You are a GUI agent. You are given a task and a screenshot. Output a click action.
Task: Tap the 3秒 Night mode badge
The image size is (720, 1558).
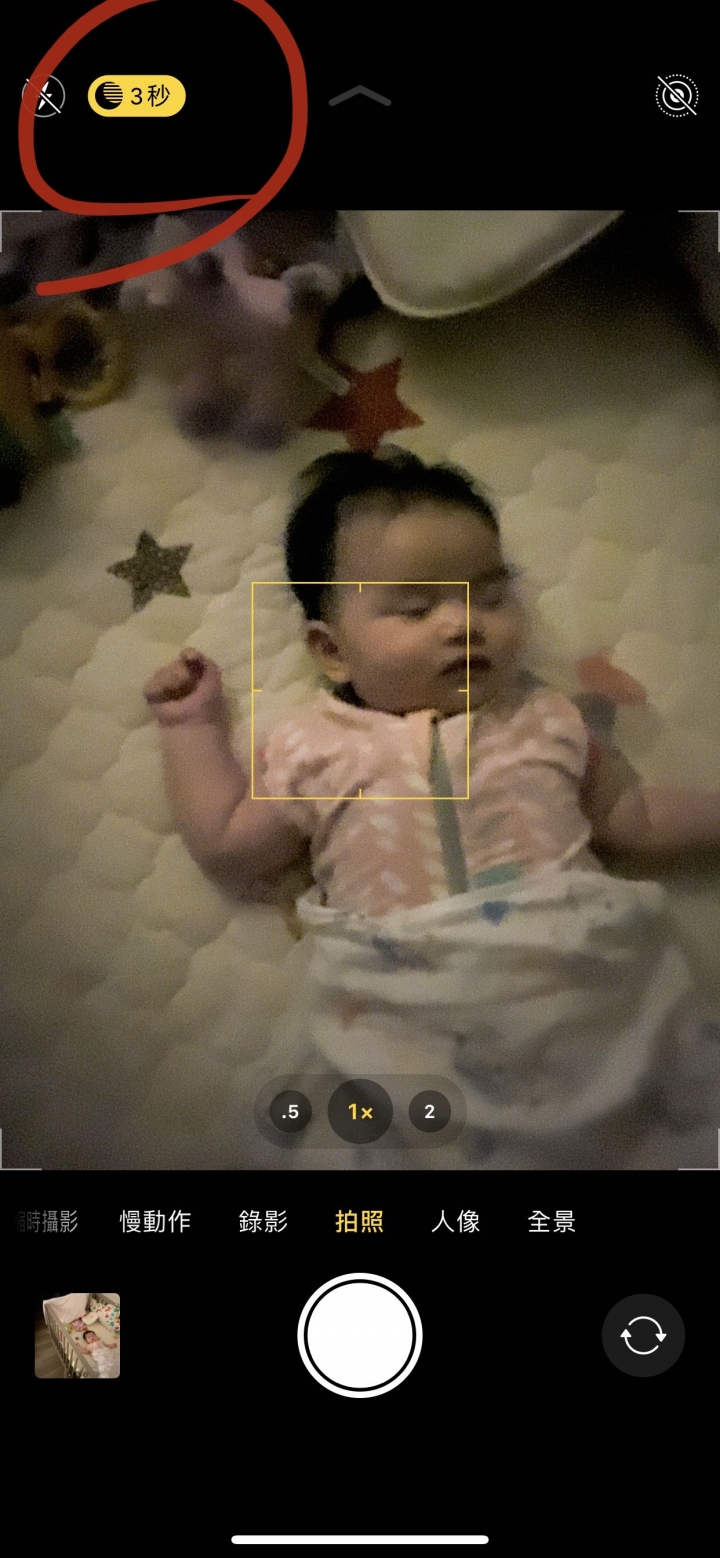coord(137,96)
